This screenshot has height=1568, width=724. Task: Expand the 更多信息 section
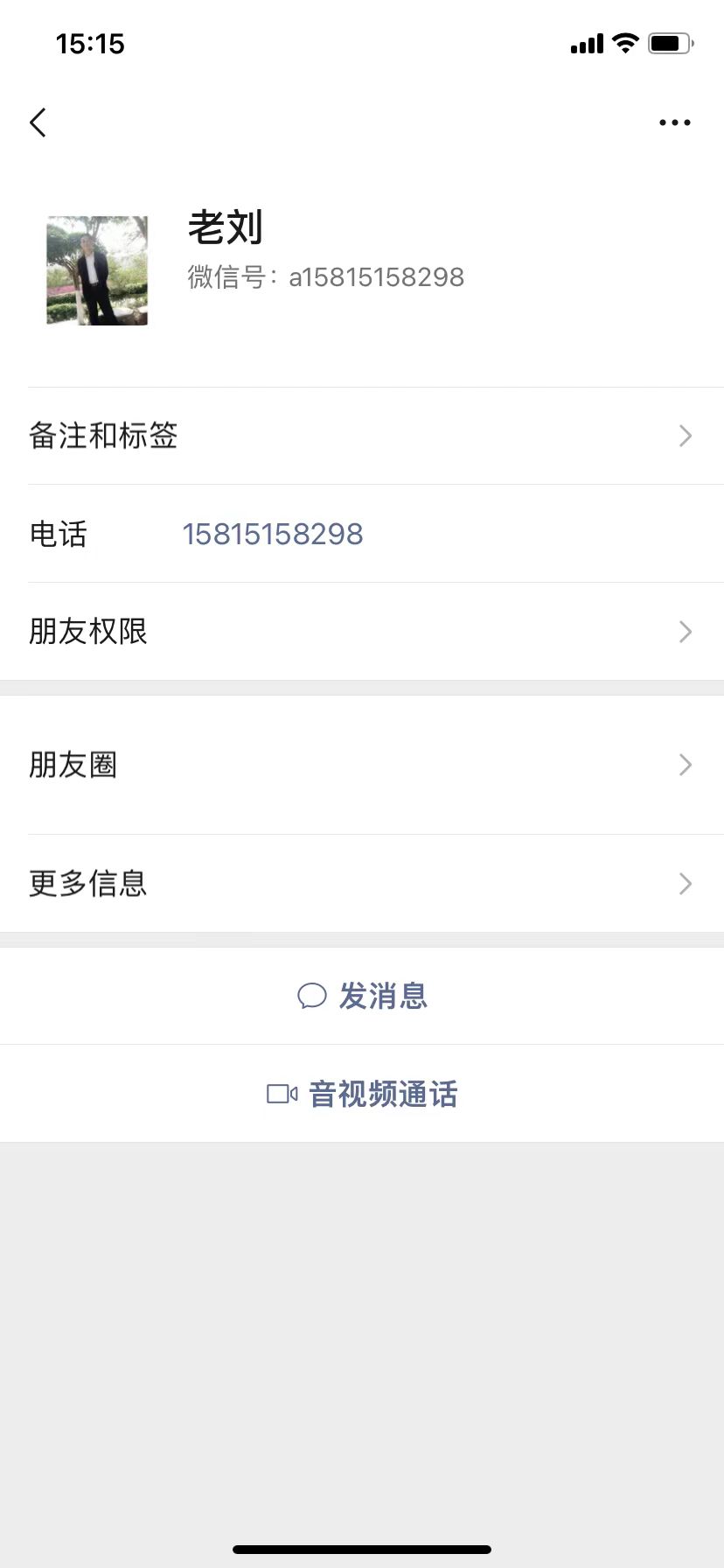click(362, 884)
